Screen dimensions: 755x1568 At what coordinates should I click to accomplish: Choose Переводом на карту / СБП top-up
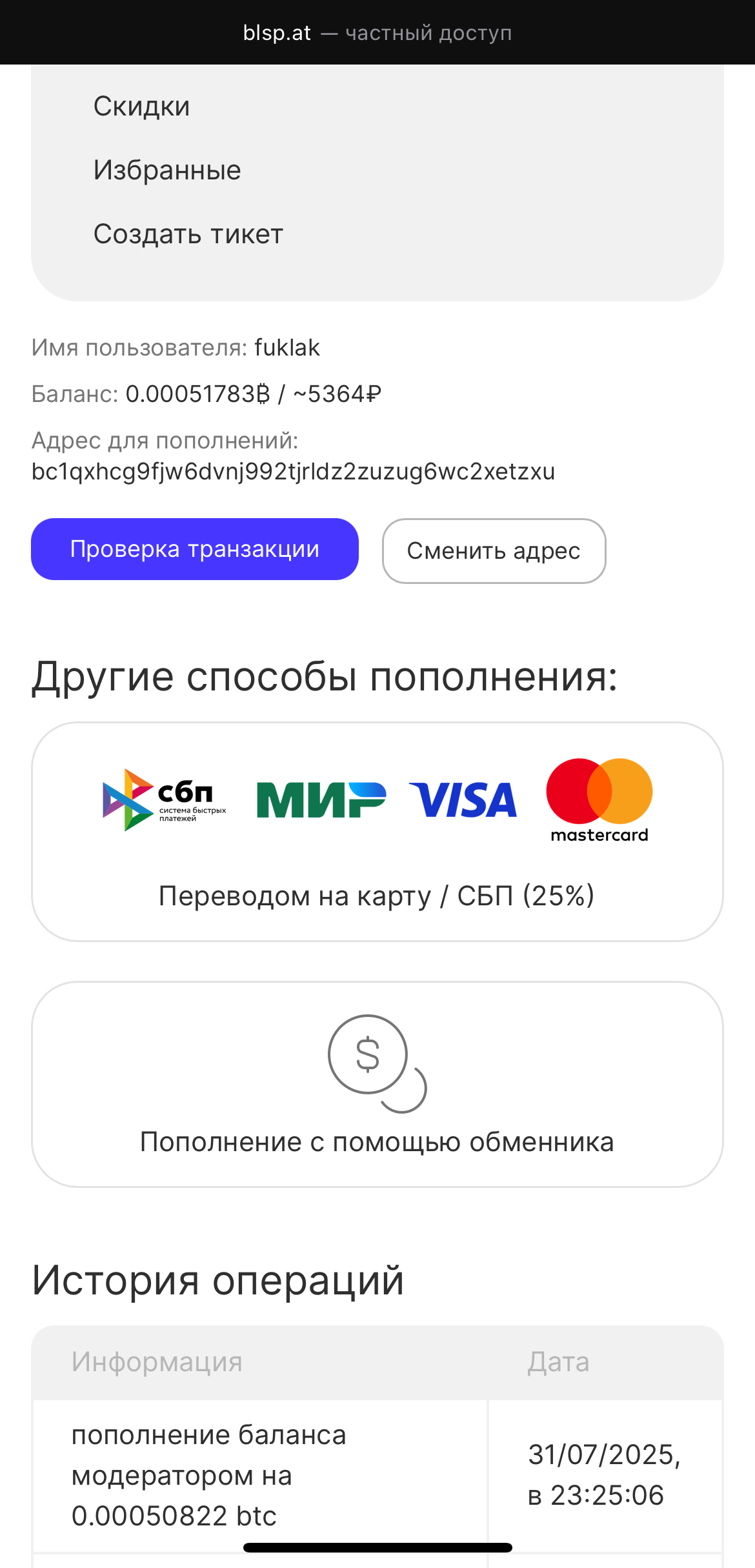coord(377,832)
